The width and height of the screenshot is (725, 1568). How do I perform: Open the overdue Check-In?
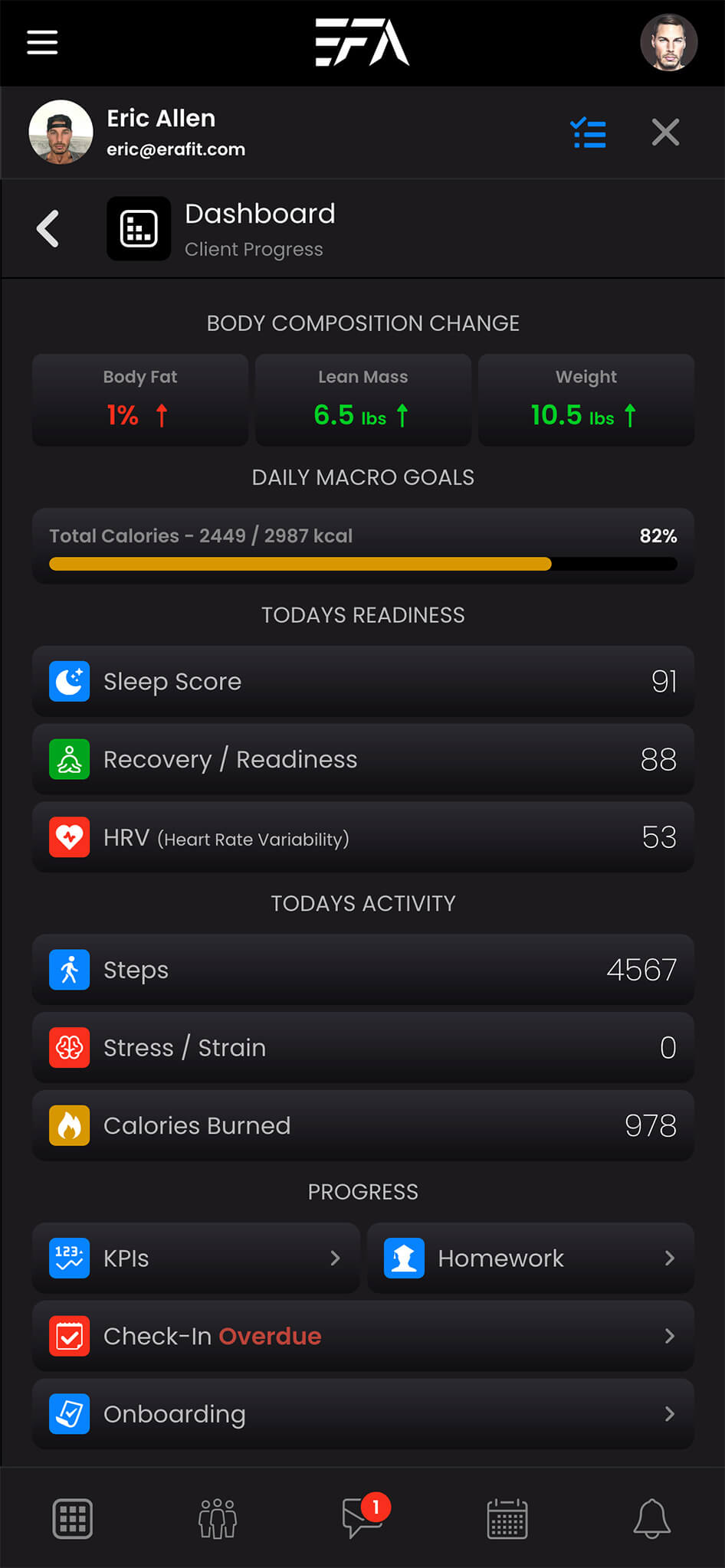click(x=363, y=1337)
